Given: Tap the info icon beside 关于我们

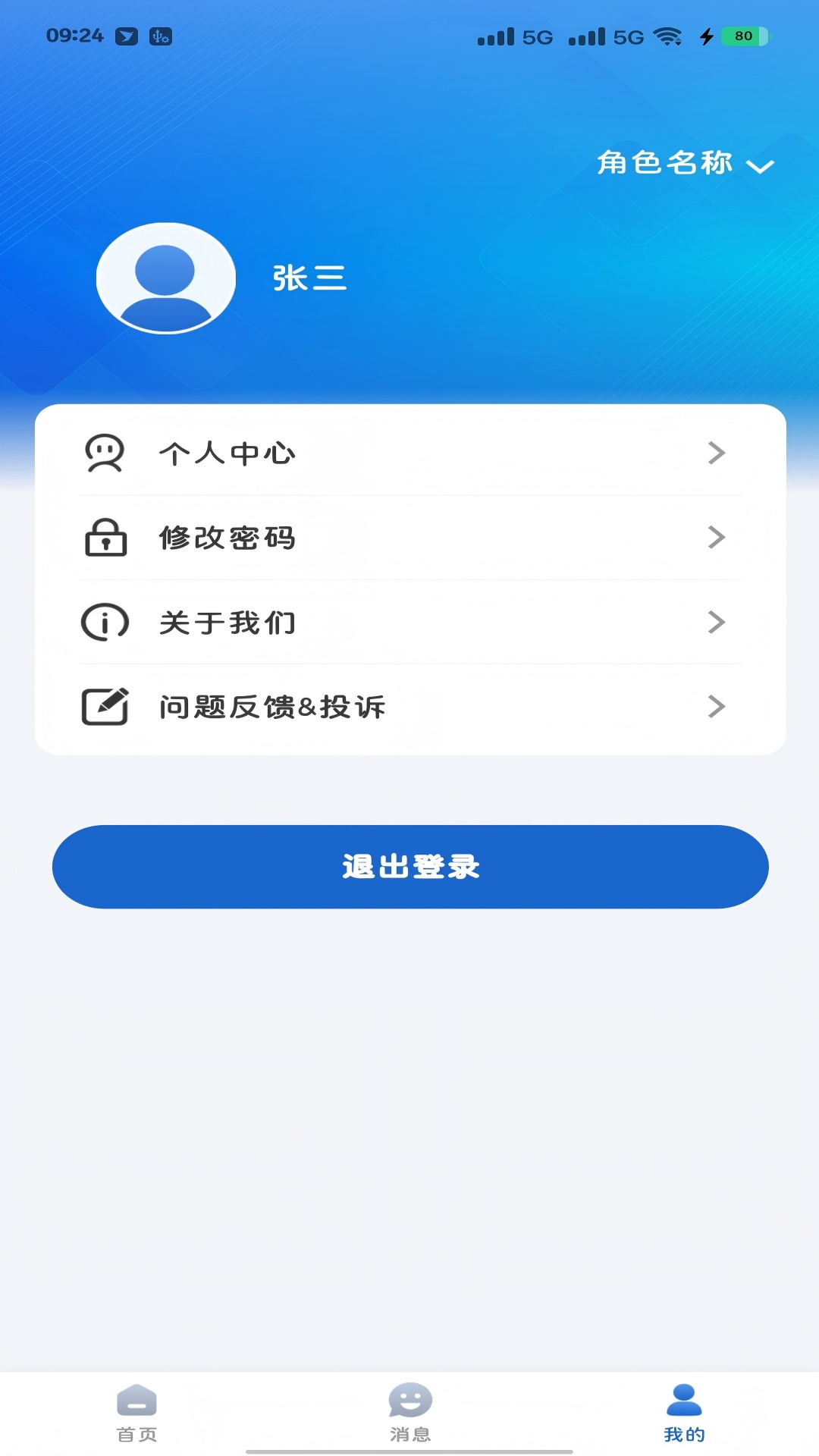Looking at the screenshot, I should click(105, 623).
